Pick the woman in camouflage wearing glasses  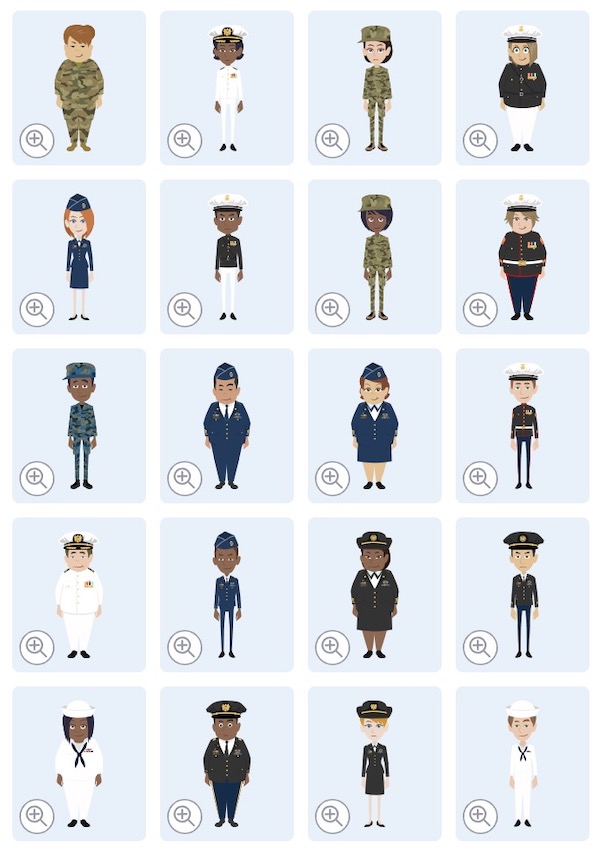click(x=375, y=88)
